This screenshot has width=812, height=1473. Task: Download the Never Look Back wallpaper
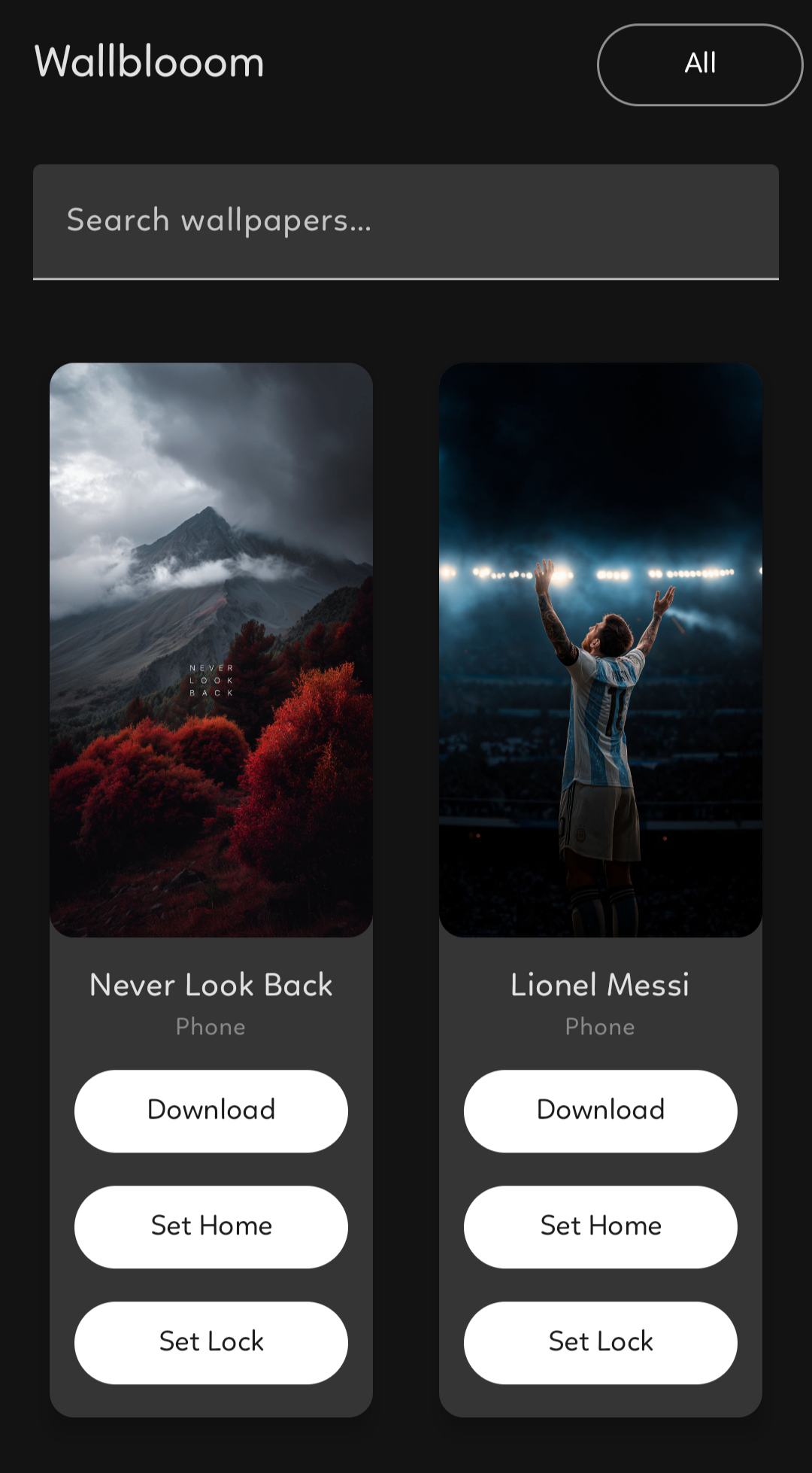click(x=211, y=1110)
